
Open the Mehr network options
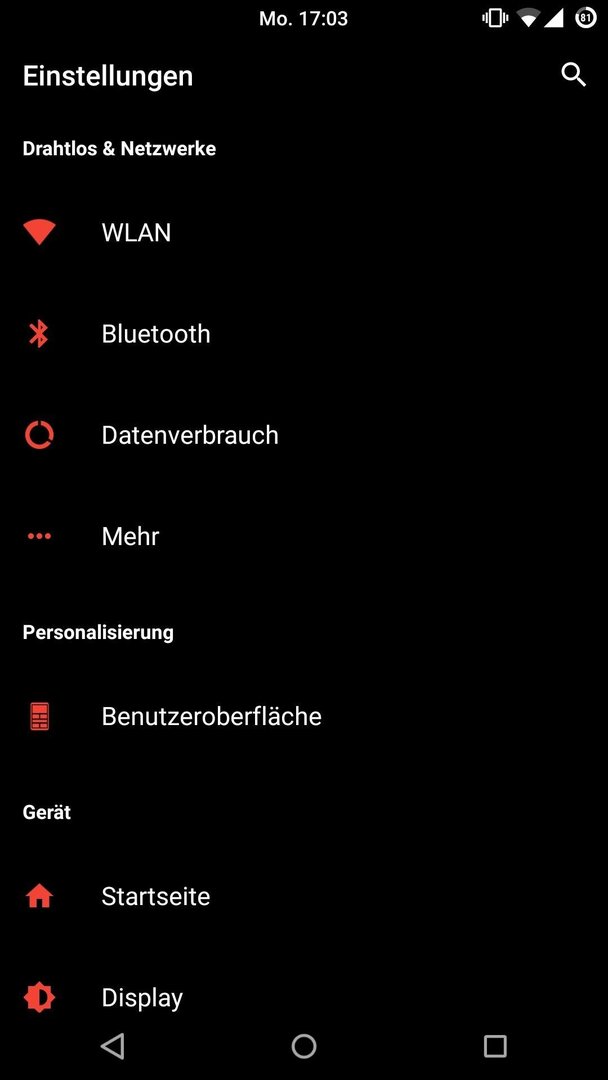[304, 537]
